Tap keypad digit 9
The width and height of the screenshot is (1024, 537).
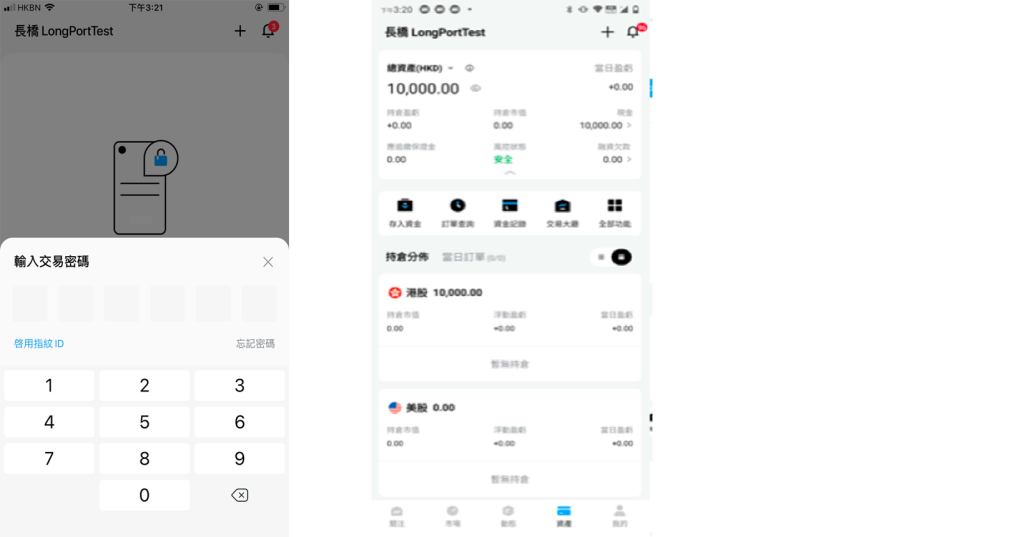(239, 459)
